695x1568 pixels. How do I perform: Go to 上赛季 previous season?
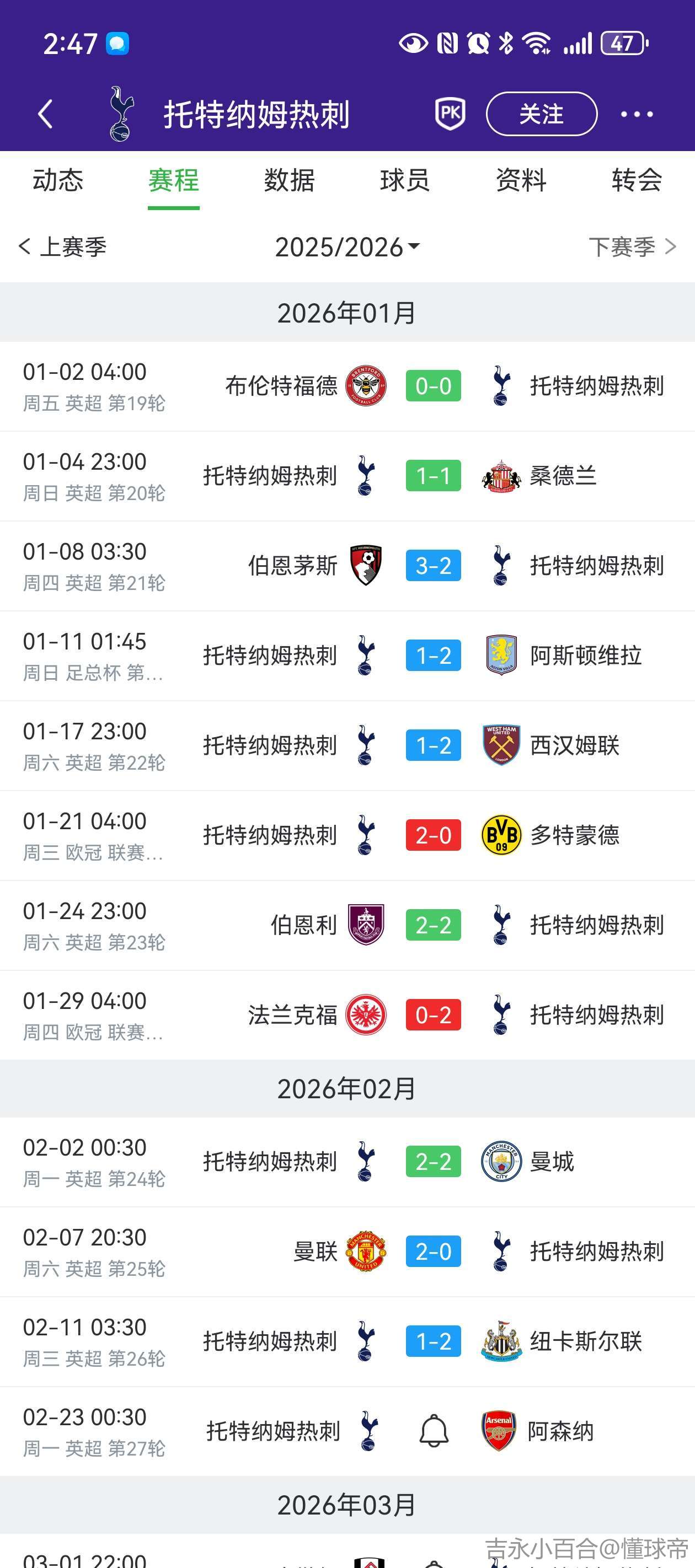63,246
